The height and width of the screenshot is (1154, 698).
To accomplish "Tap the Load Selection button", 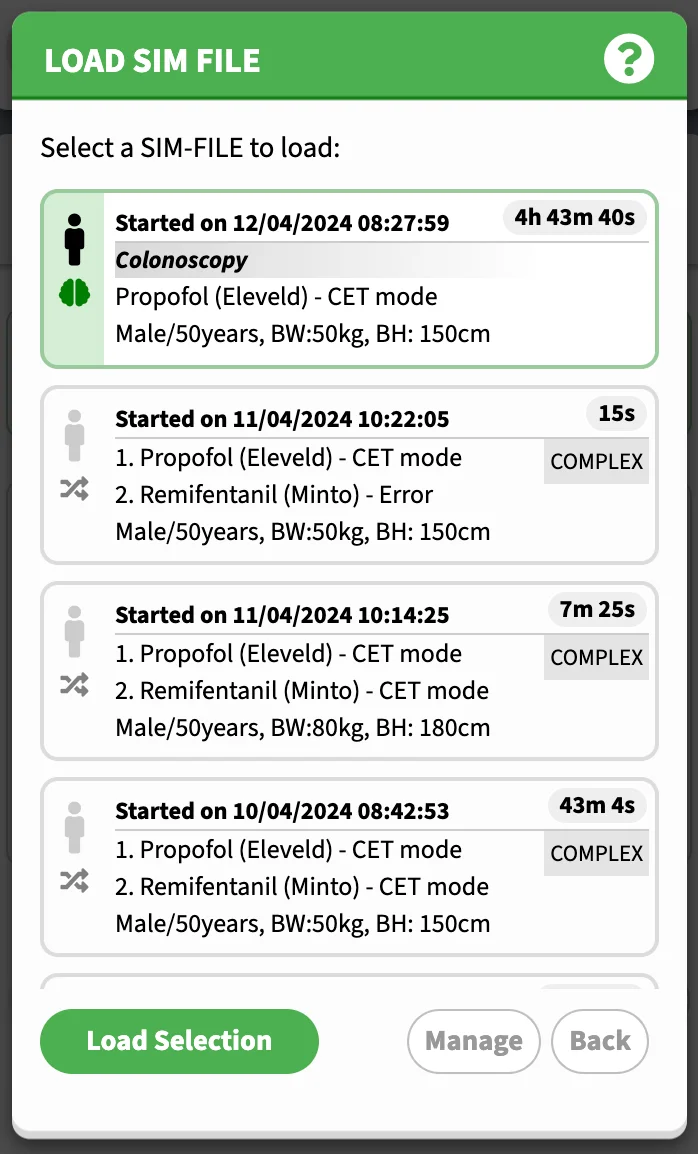I will click(x=180, y=1041).
